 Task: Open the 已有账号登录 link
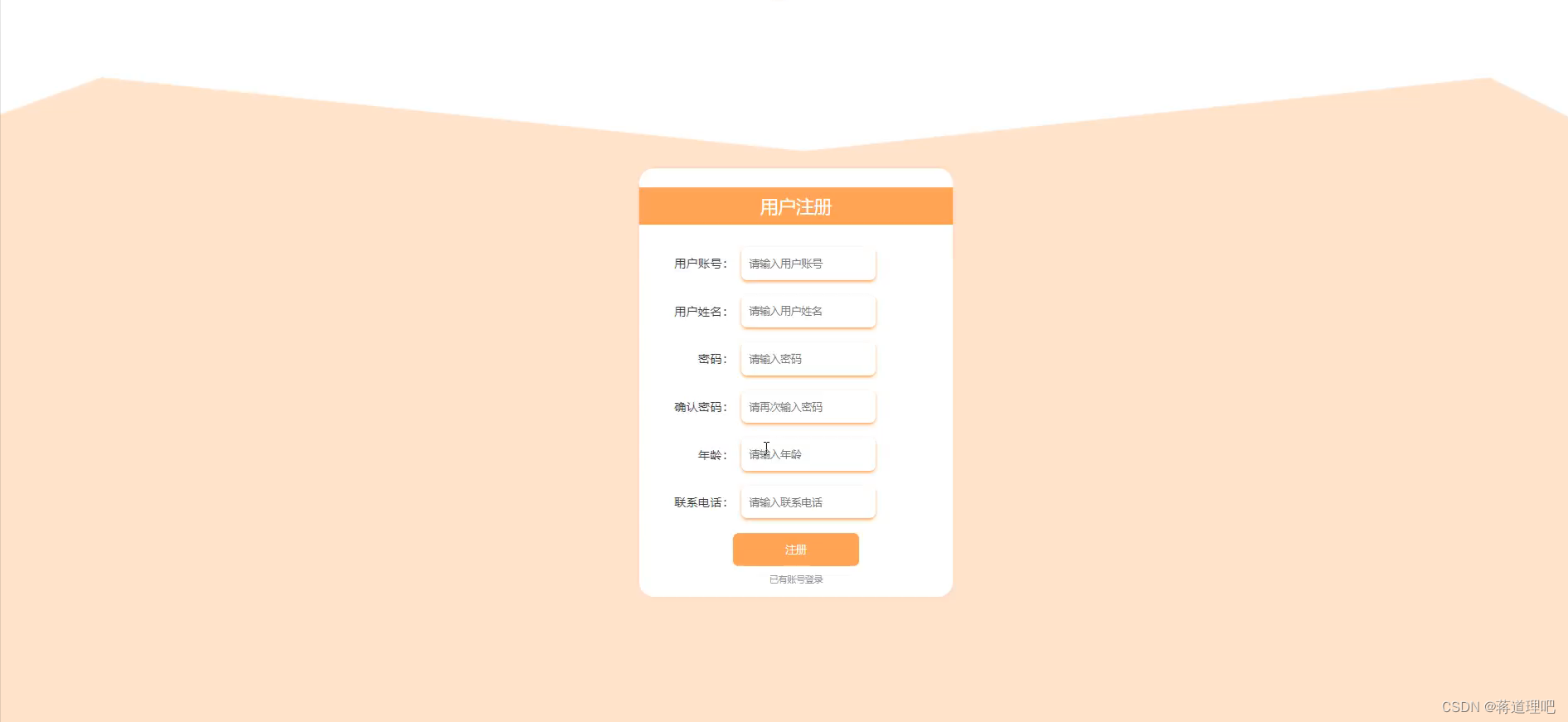click(x=795, y=579)
